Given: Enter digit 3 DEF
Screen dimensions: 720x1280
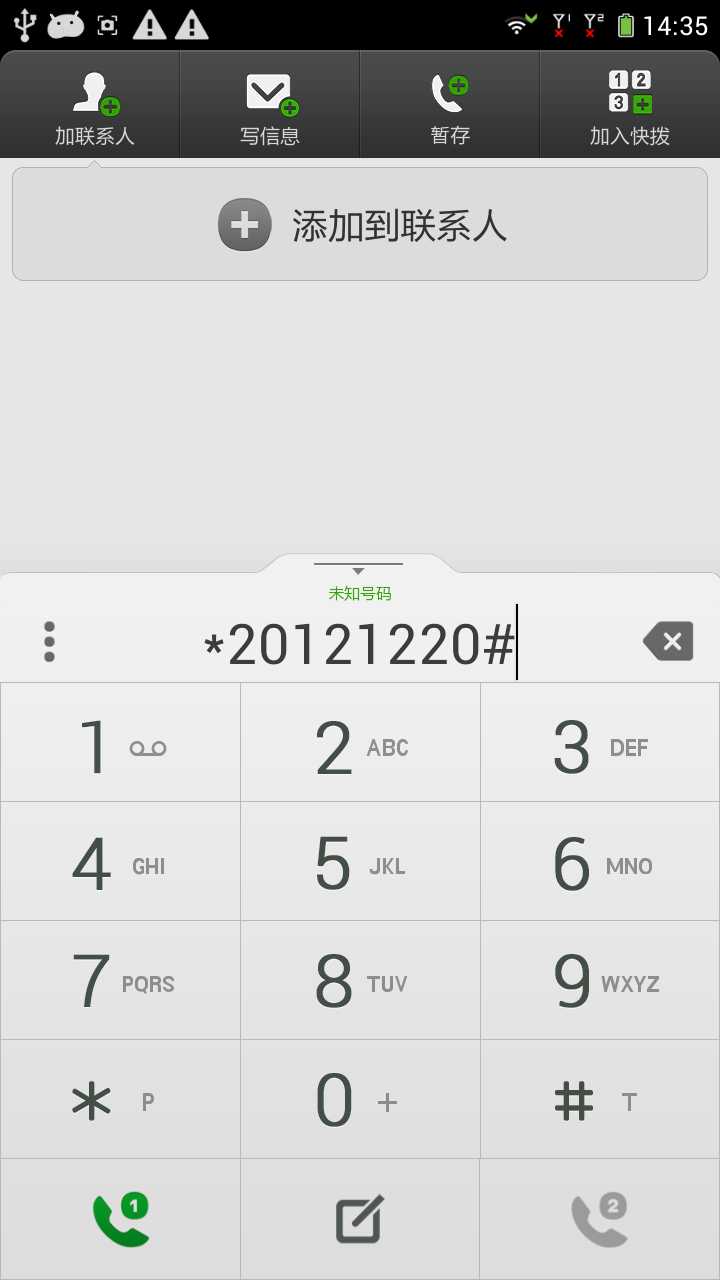Looking at the screenshot, I should point(600,744).
